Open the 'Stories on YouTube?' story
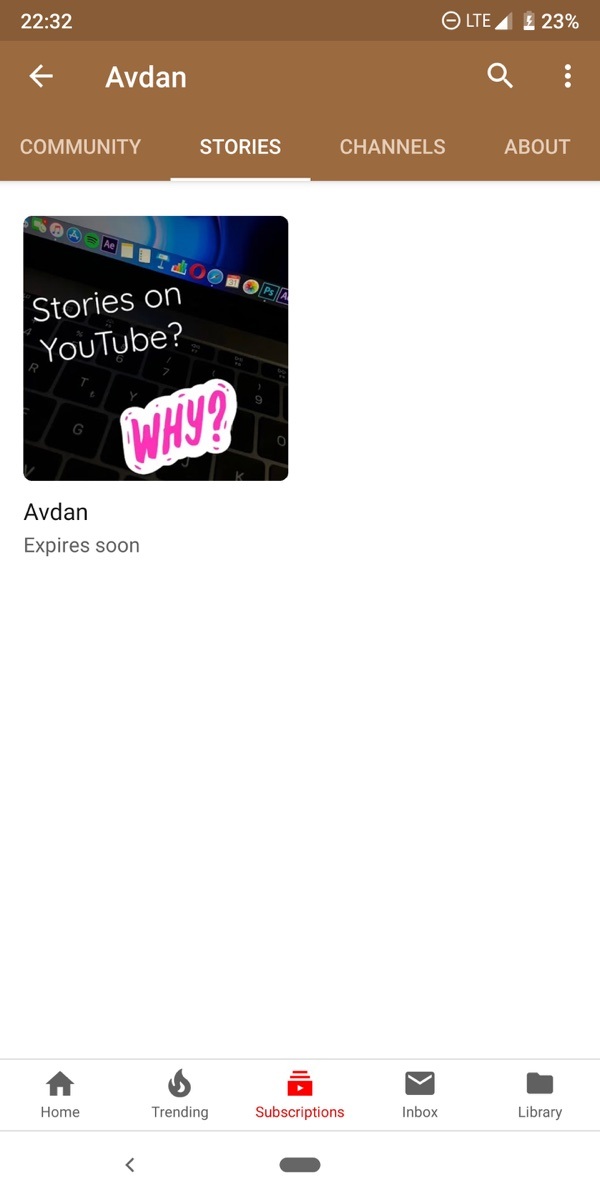The height and width of the screenshot is (1200, 600). point(156,348)
